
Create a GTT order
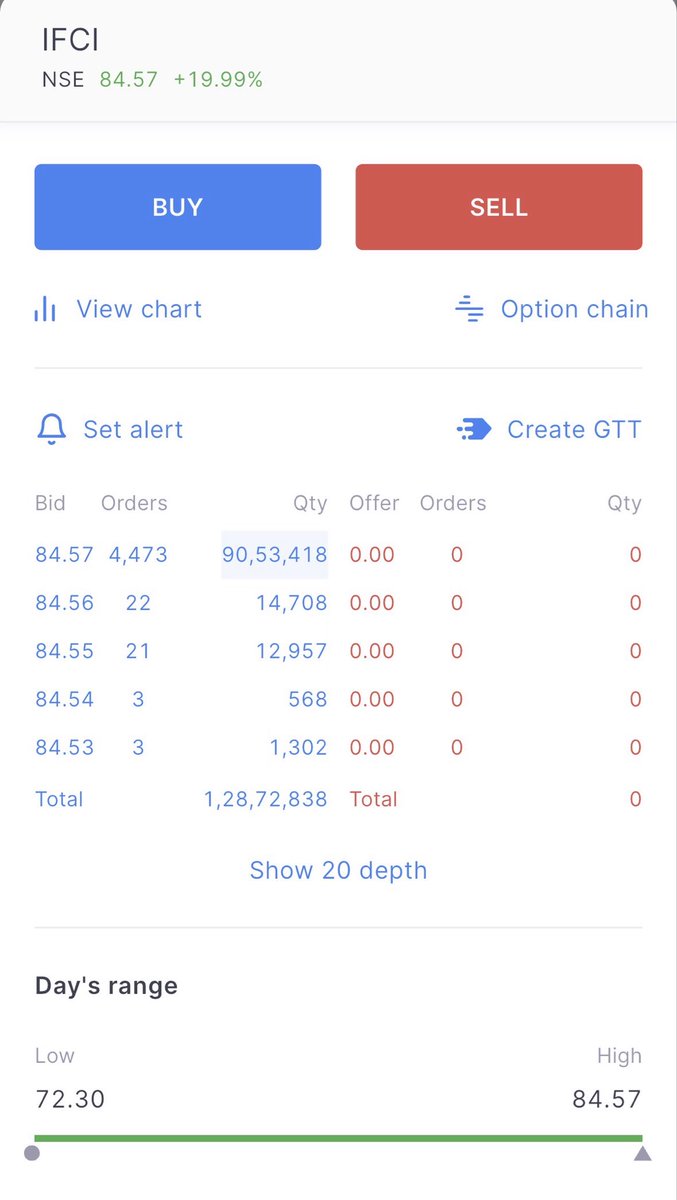(549, 430)
